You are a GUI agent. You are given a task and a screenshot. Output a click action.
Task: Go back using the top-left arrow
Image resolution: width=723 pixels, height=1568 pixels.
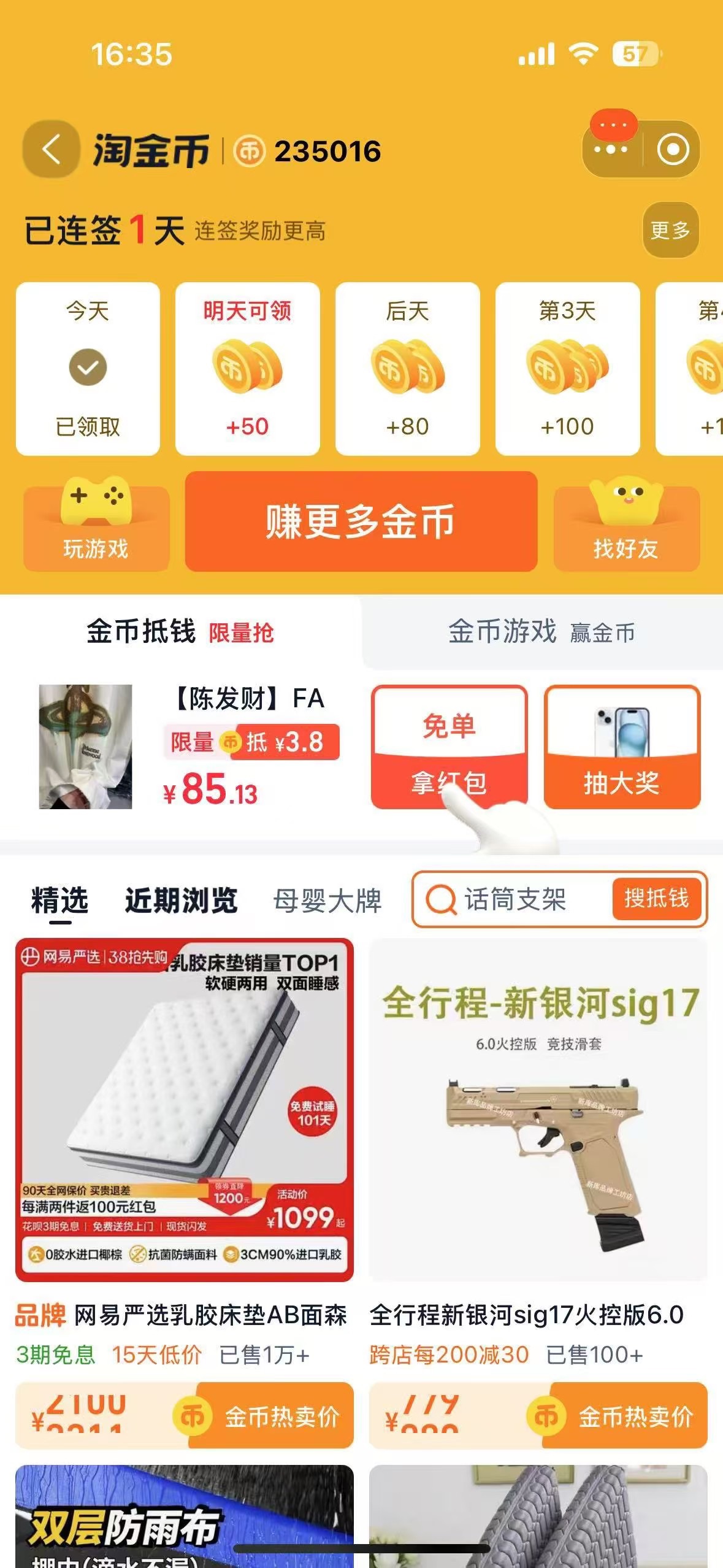coord(52,150)
